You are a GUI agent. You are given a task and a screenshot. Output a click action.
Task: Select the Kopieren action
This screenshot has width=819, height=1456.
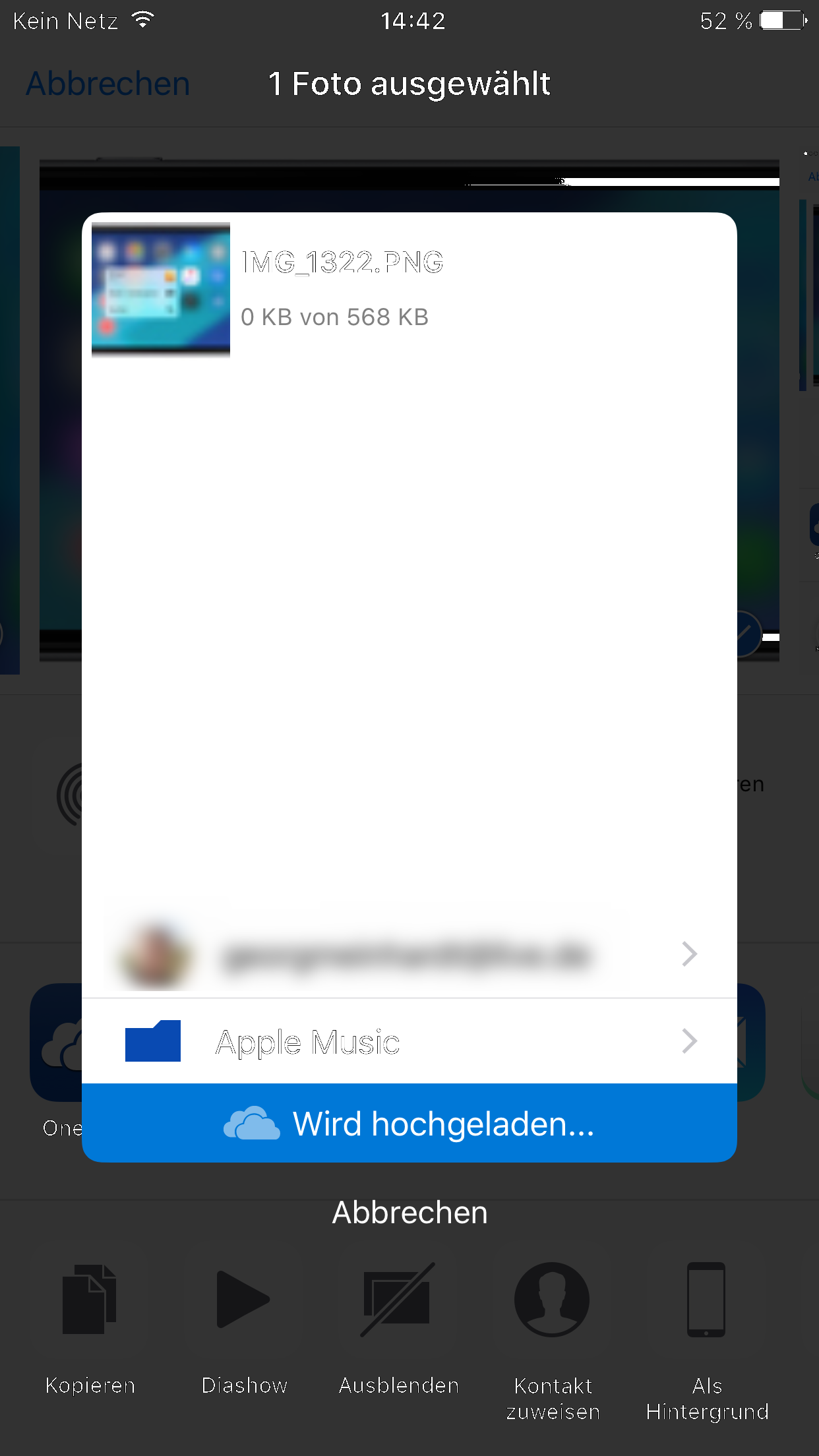pos(90,1325)
